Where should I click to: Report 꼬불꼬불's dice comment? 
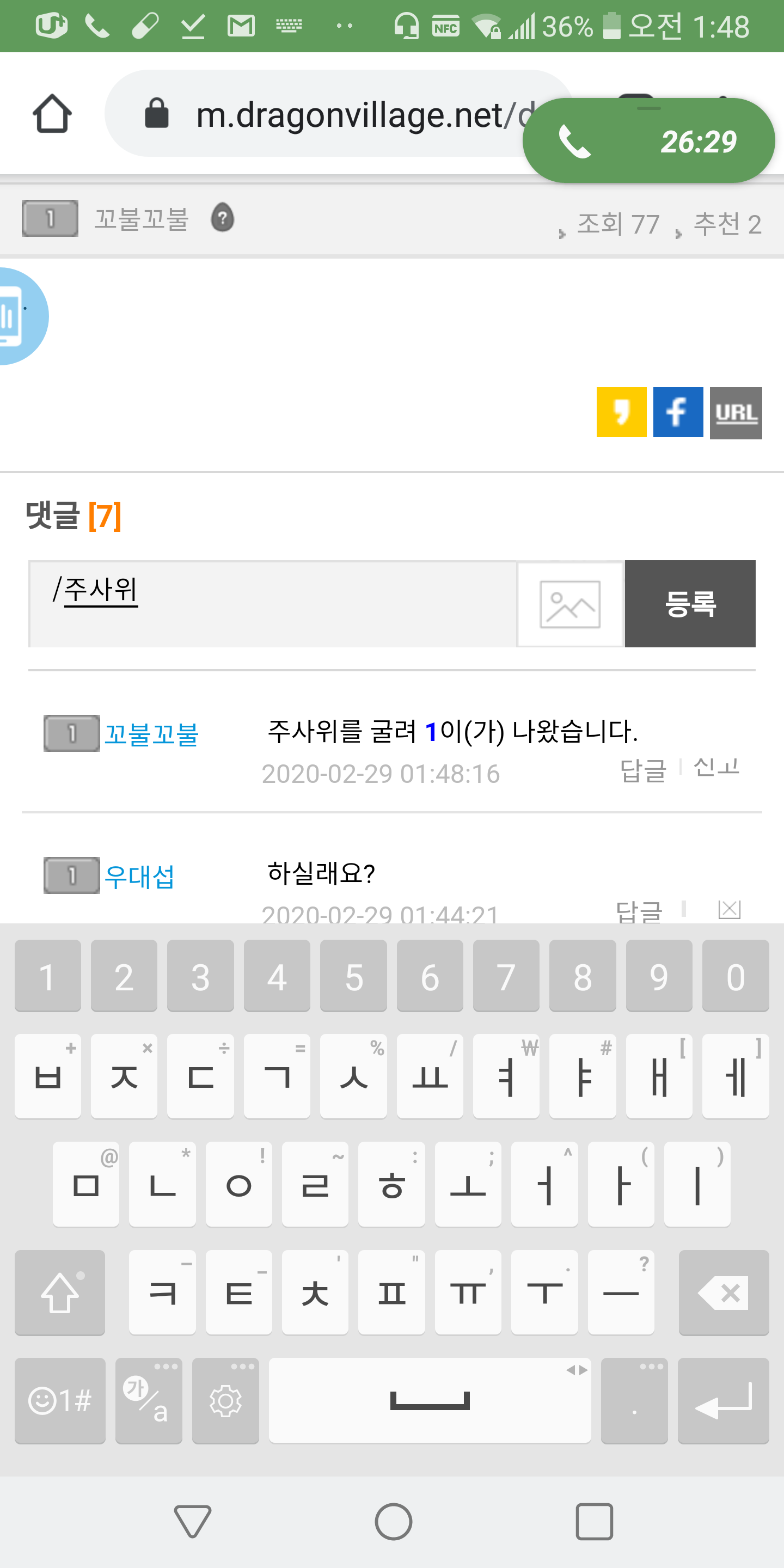pos(716,767)
